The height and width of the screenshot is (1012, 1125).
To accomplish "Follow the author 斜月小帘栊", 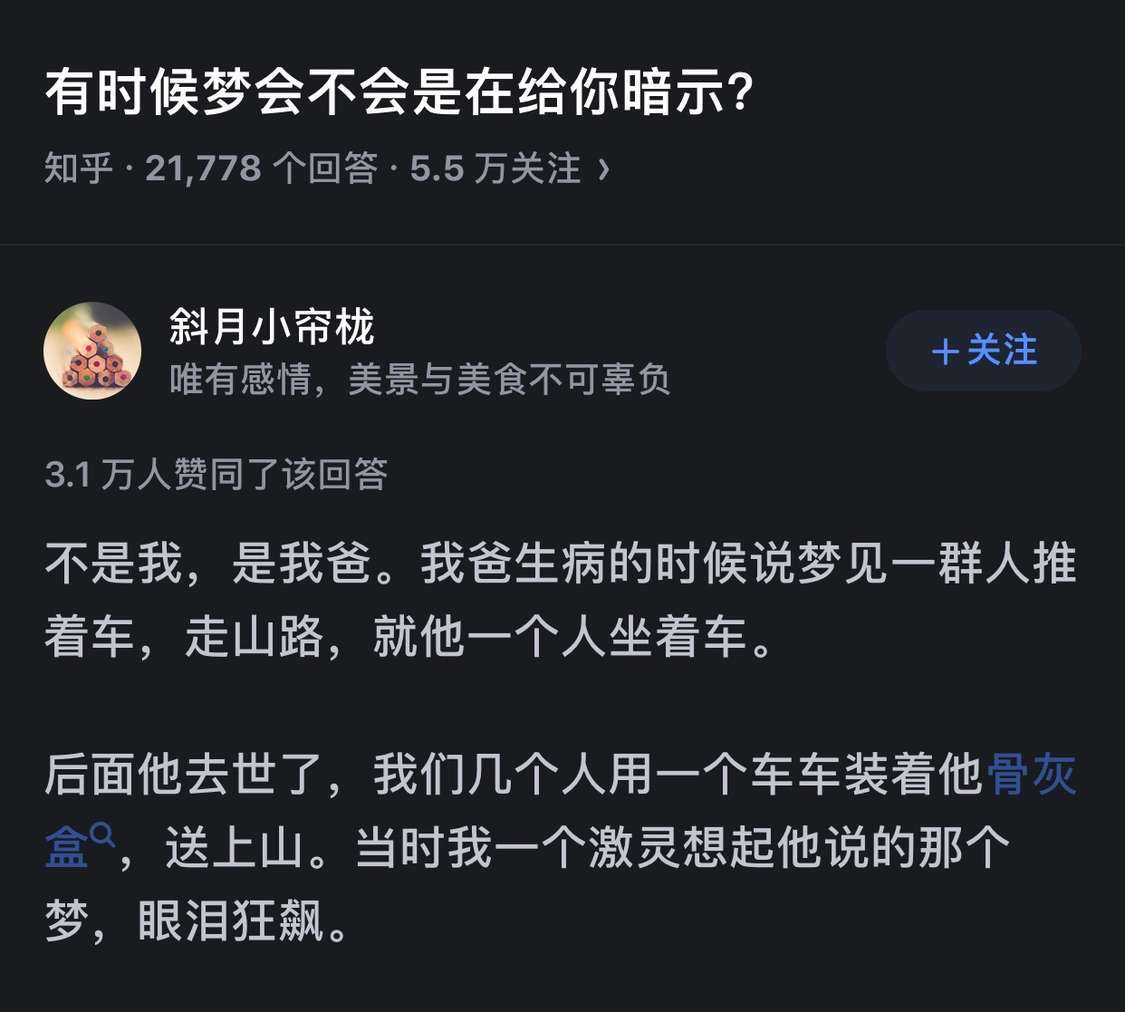I will click(x=983, y=351).
